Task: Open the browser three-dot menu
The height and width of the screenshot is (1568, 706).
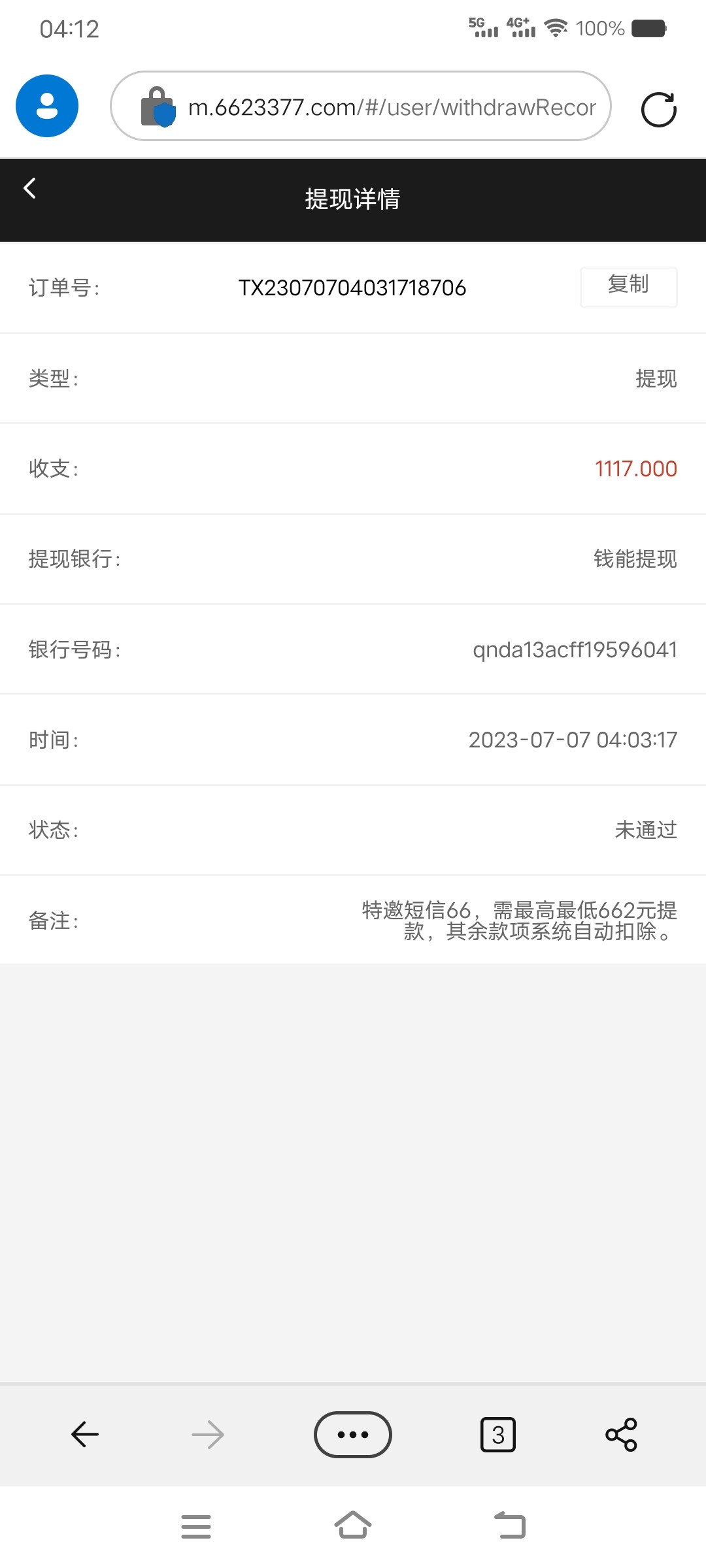Action: coord(353,1435)
